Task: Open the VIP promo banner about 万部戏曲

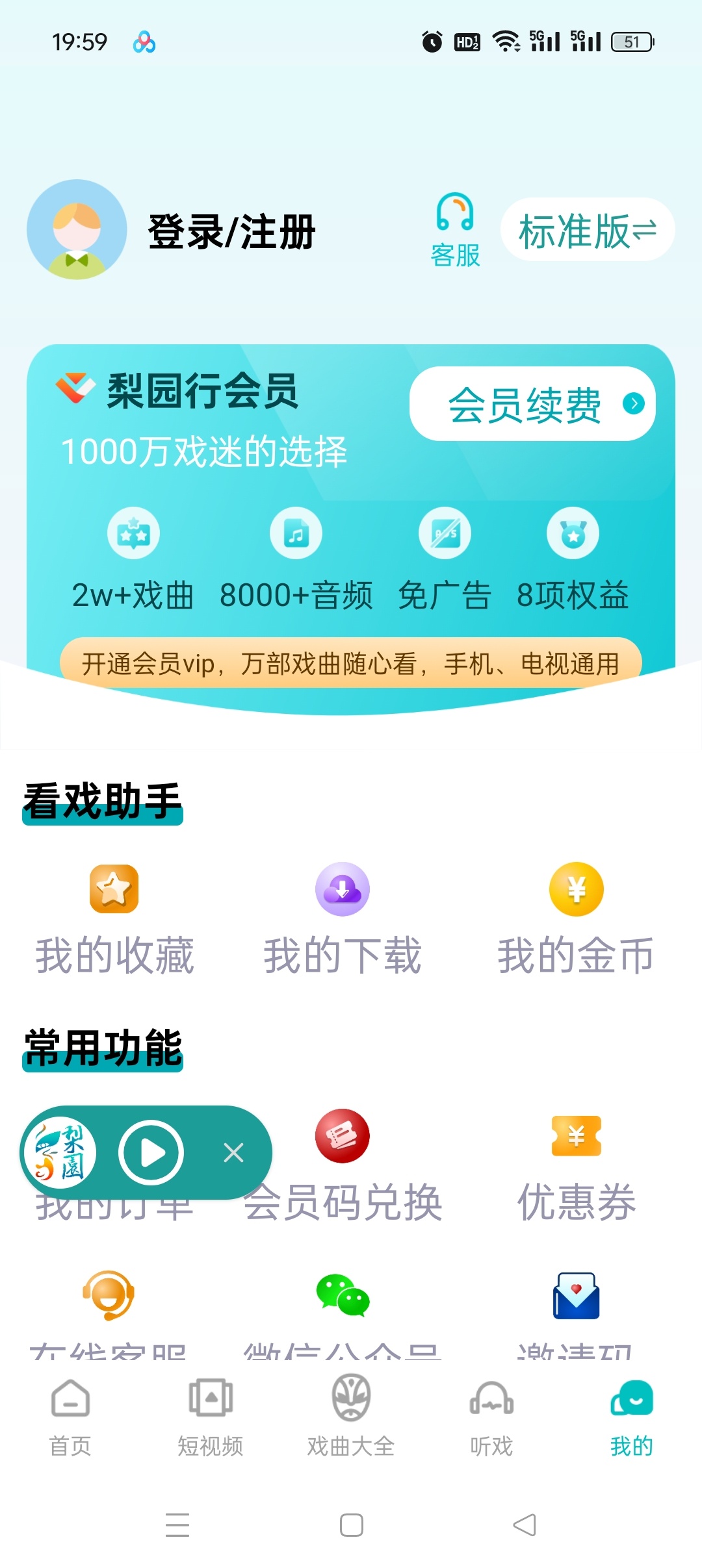Action: 351,664
